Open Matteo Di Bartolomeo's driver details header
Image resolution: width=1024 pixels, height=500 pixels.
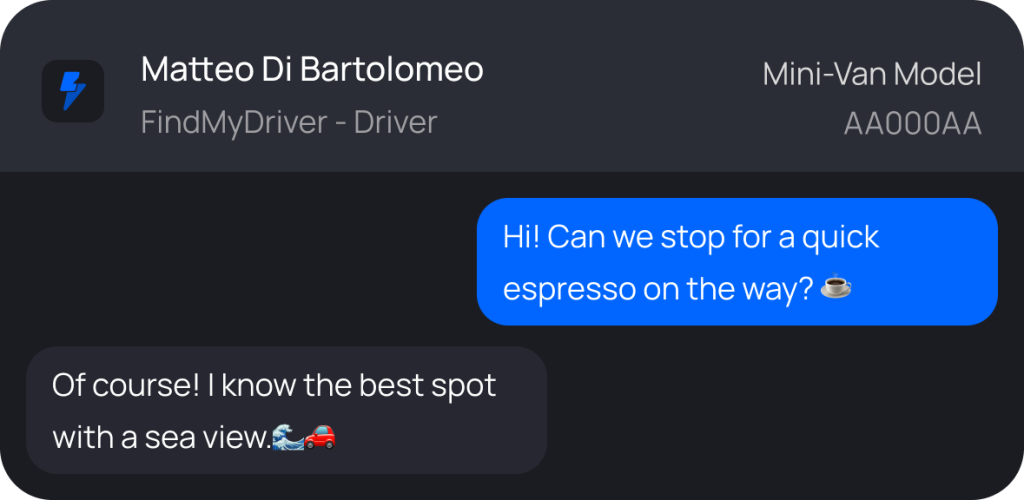click(312, 71)
